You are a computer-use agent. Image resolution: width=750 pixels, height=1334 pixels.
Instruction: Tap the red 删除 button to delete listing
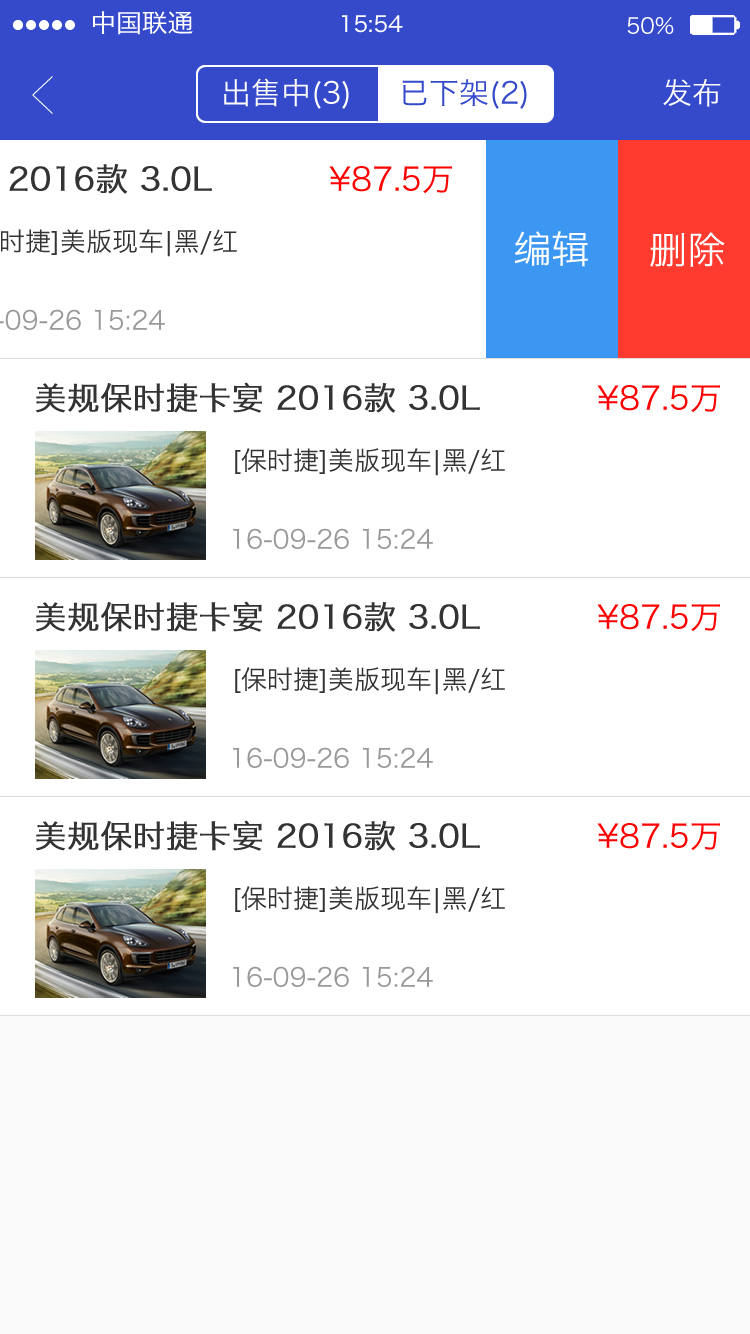[x=683, y=248]
